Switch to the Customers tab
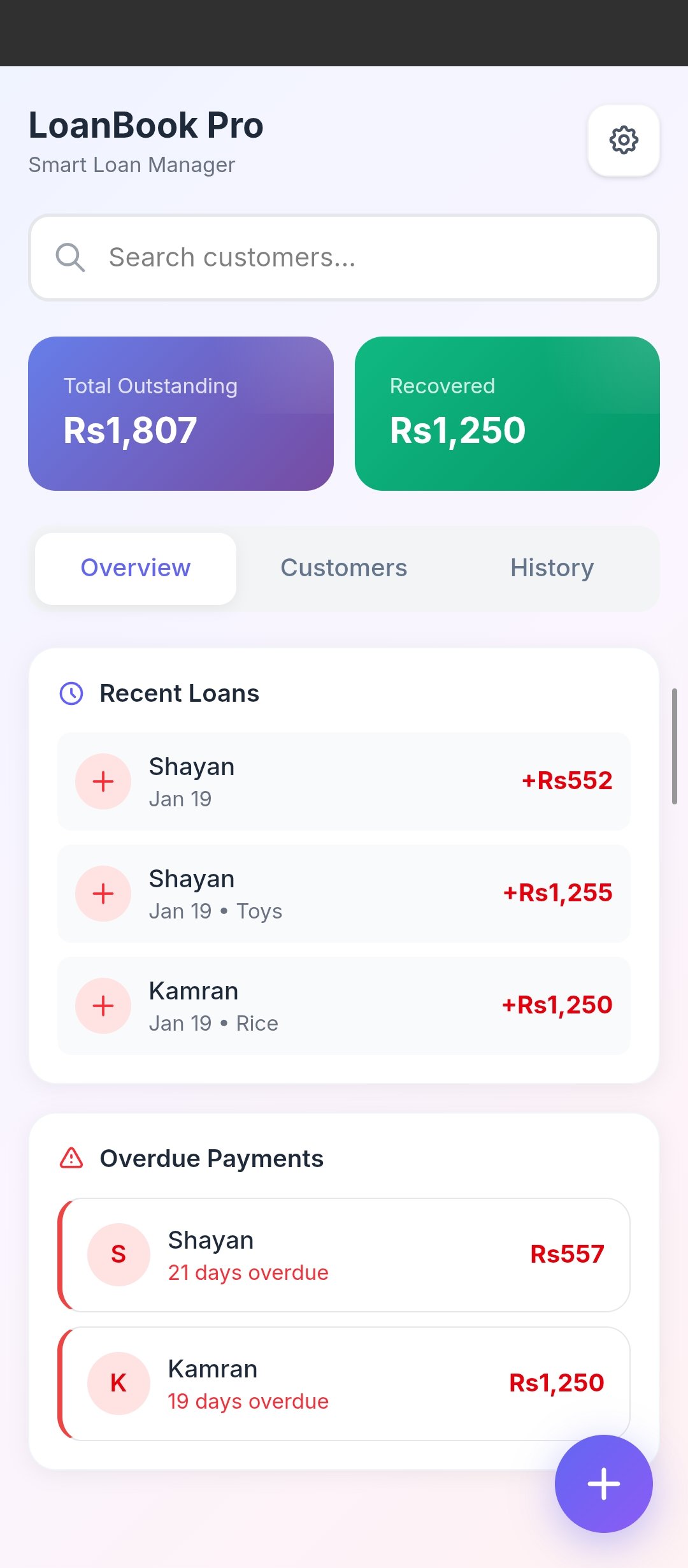The height and width of the screenshot is (1568, 688). pyautogui.click(x=343, y=568)
